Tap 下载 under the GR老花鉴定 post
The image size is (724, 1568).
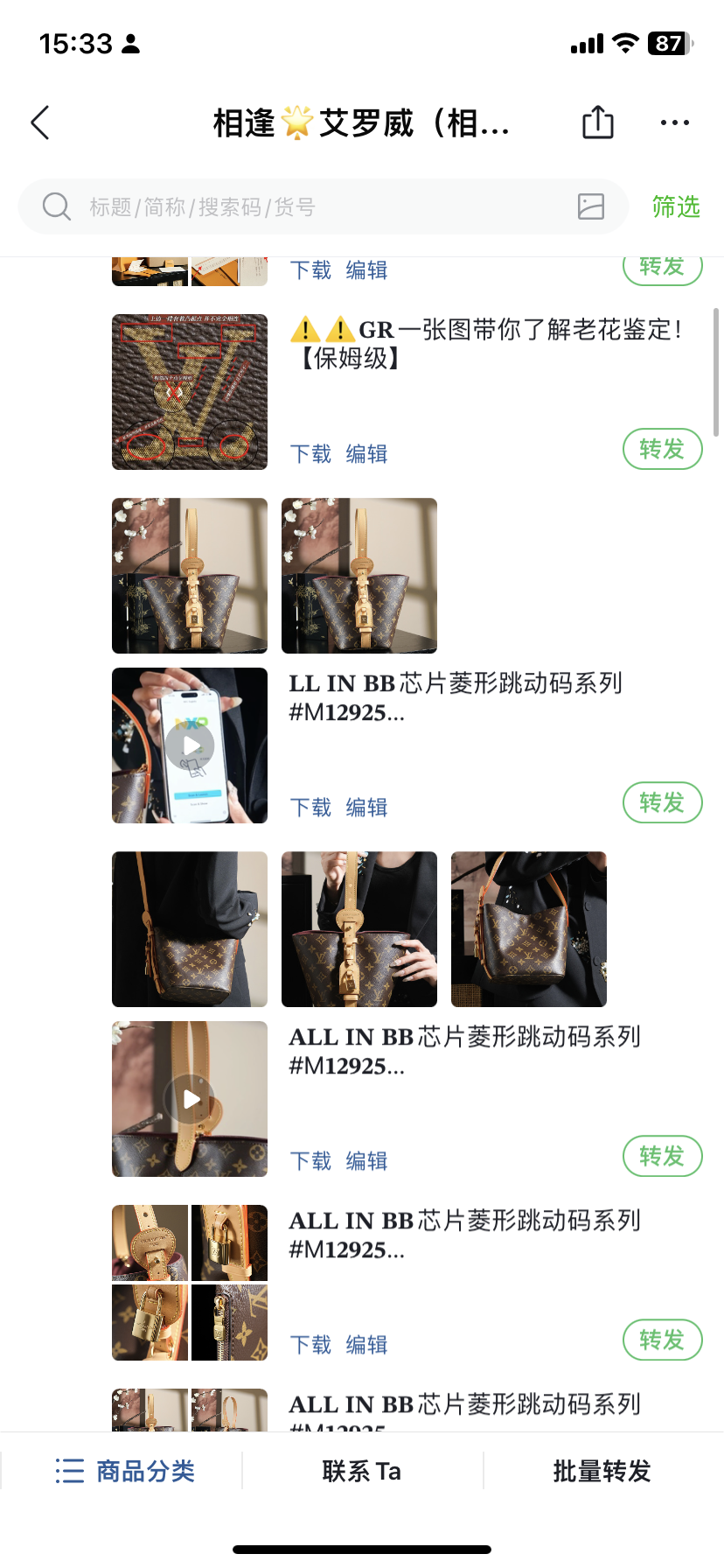click(310, 453)
